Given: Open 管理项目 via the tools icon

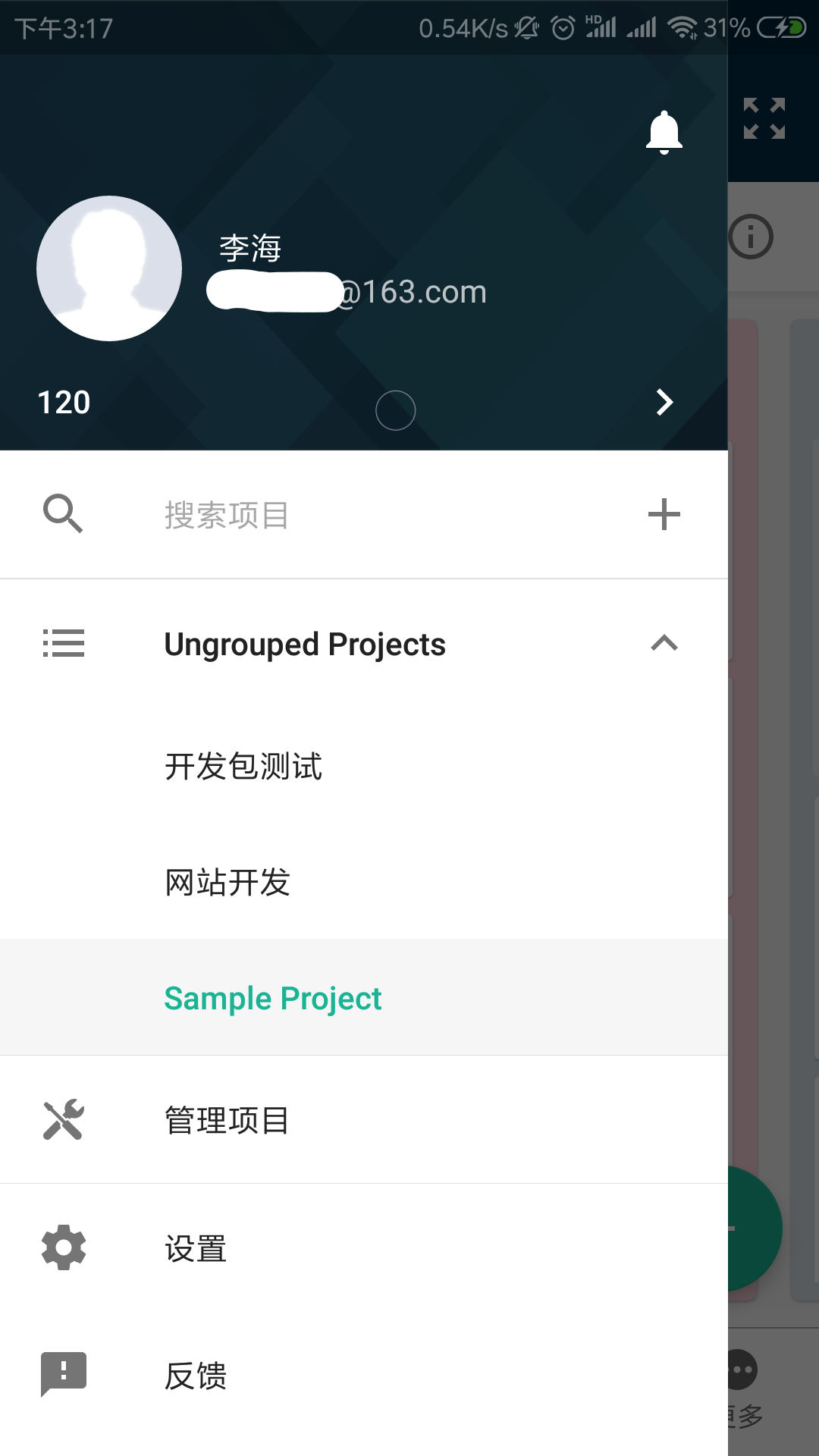Looking at the screenshot, I should pos(64,1119).
